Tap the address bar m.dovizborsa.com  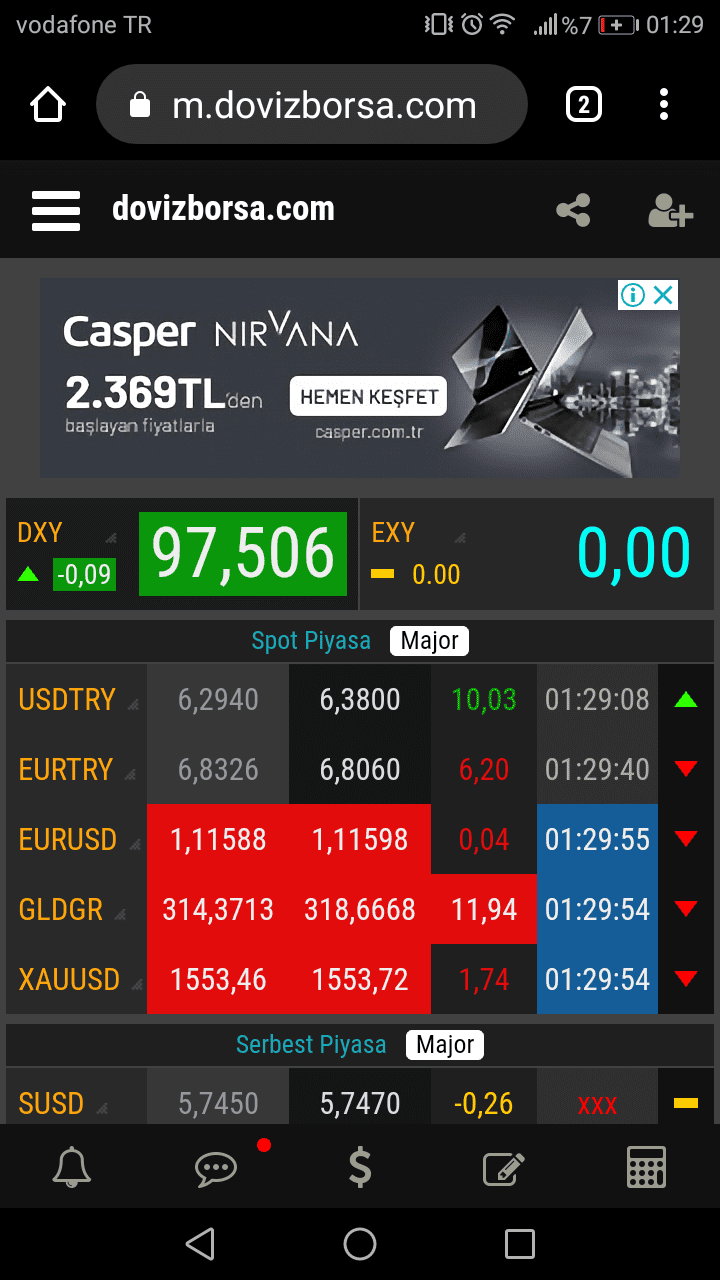tap(312, 105)
